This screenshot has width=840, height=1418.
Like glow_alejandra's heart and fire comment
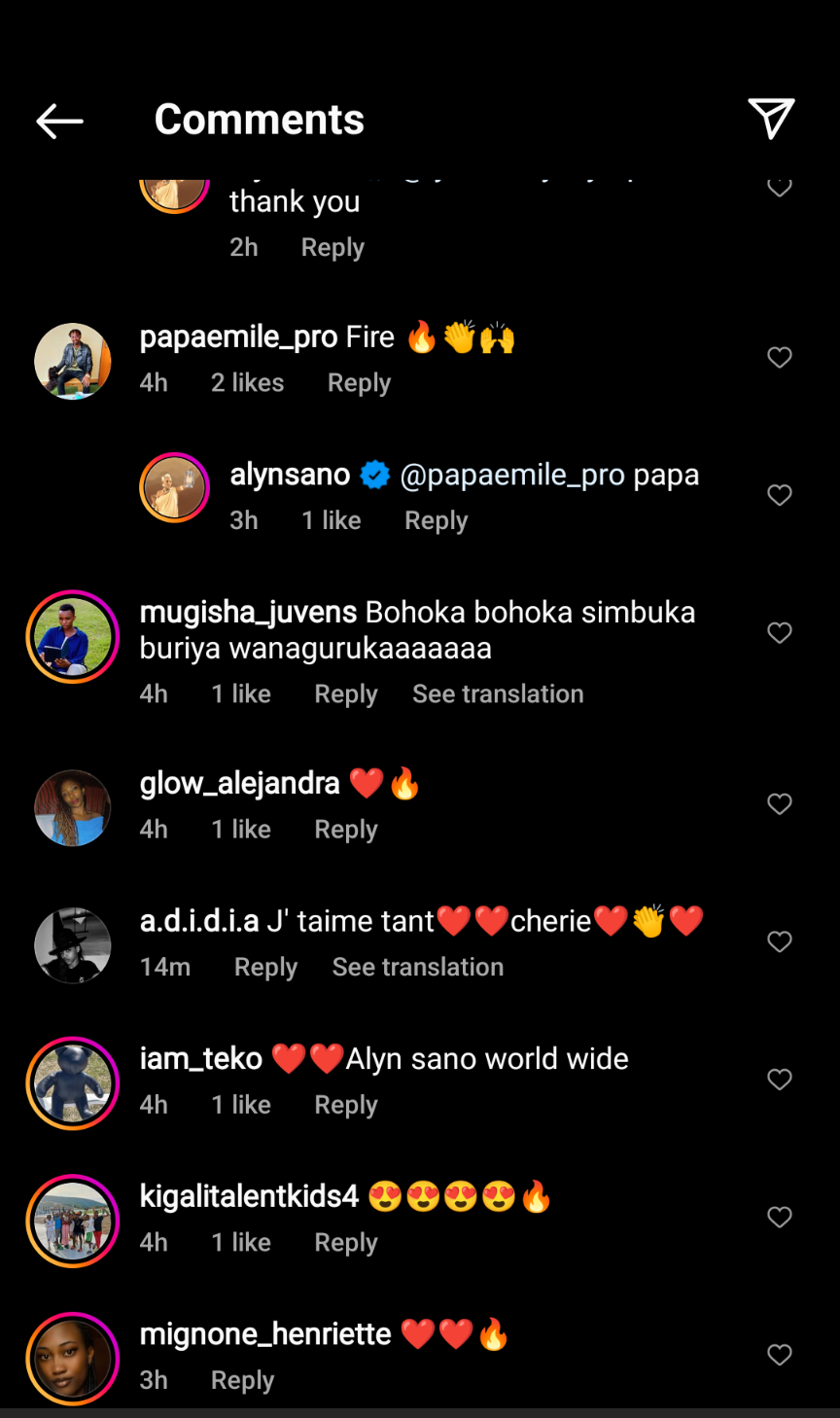[x=779, y=804]
